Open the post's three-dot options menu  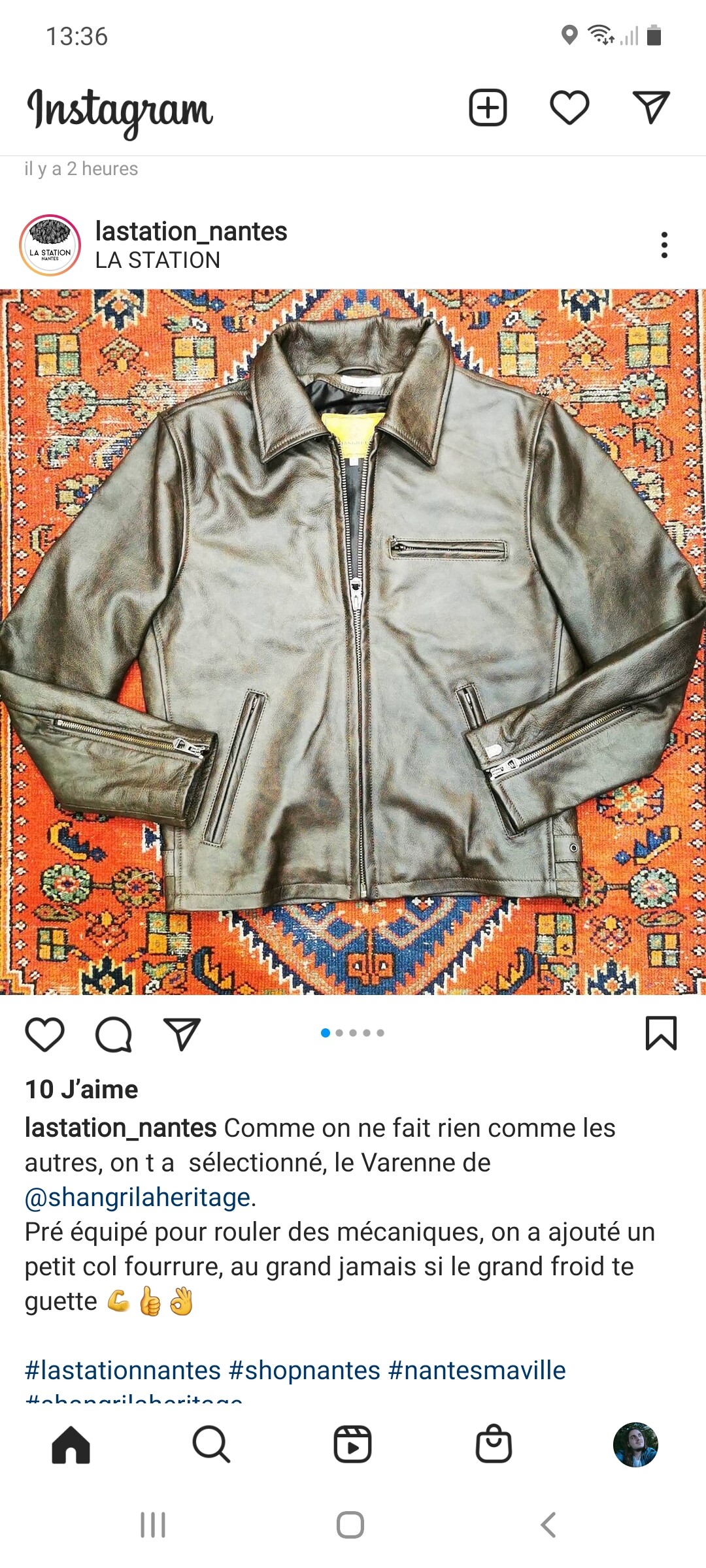click(x=664, y=245)
